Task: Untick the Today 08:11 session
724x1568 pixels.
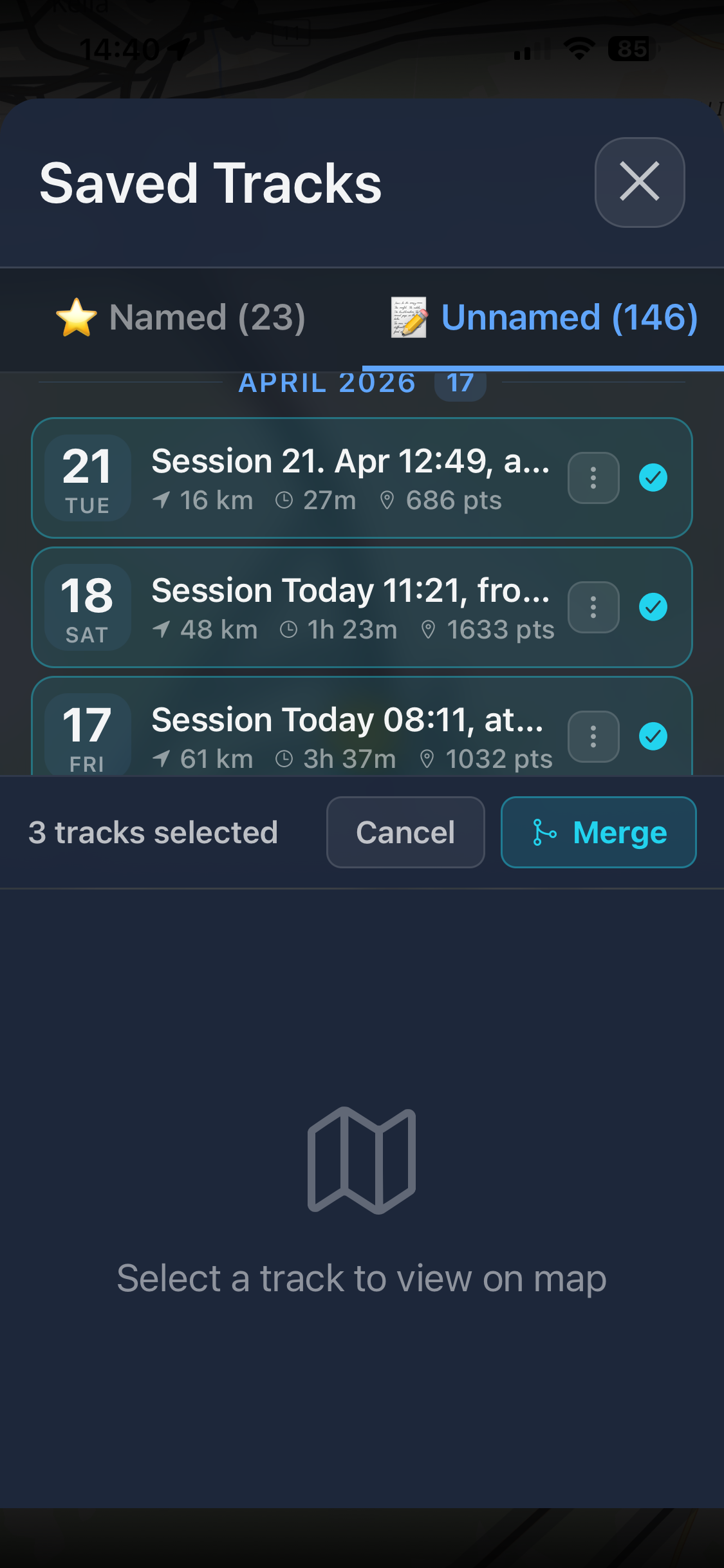Action: 653,736
